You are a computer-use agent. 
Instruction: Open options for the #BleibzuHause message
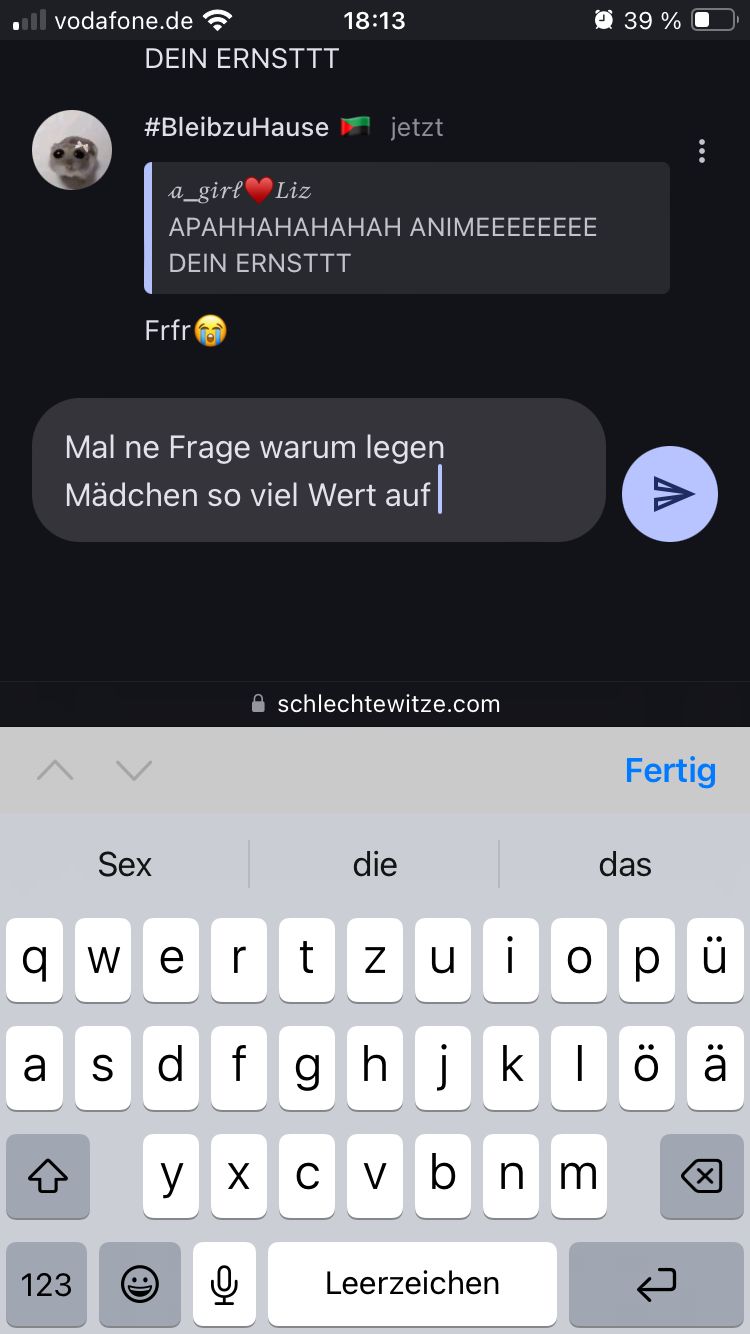[x=702, y=151]
